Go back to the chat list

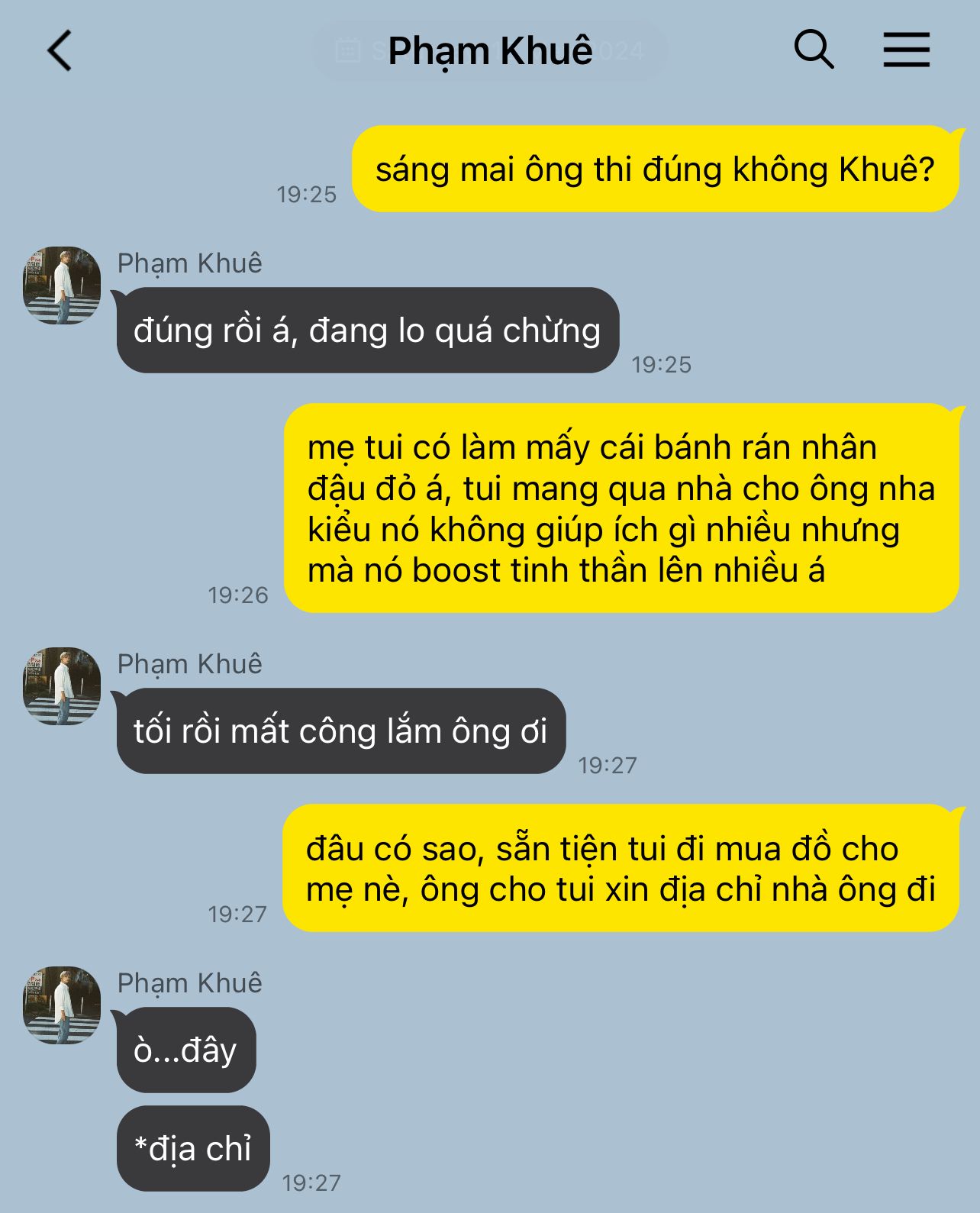click(60, 50)
